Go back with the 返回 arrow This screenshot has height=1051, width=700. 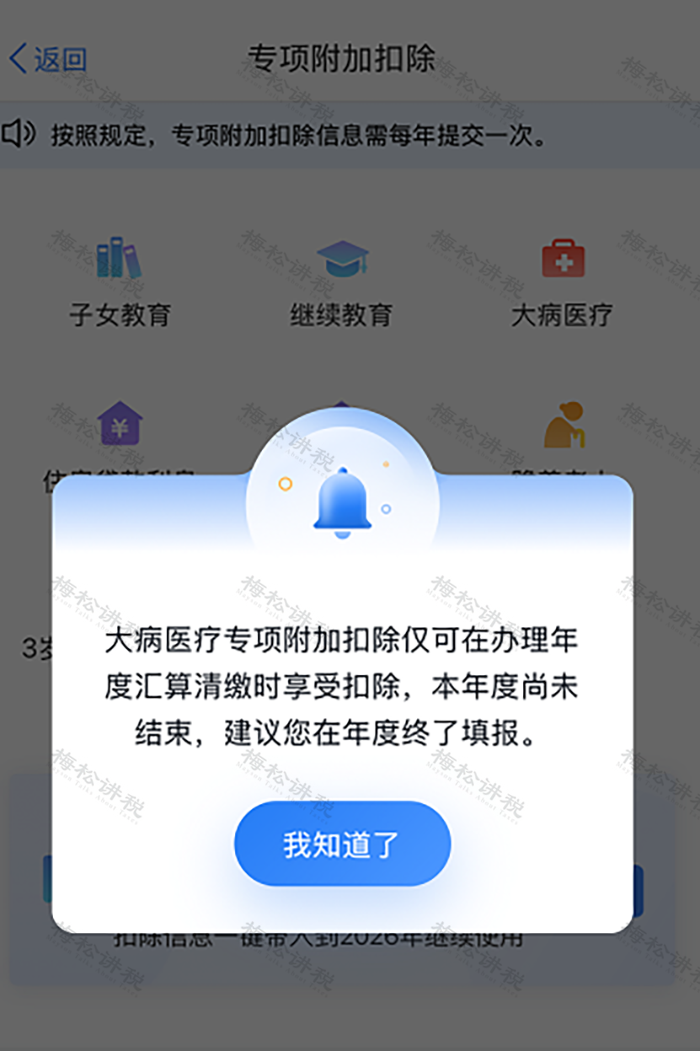pos(48,59)
